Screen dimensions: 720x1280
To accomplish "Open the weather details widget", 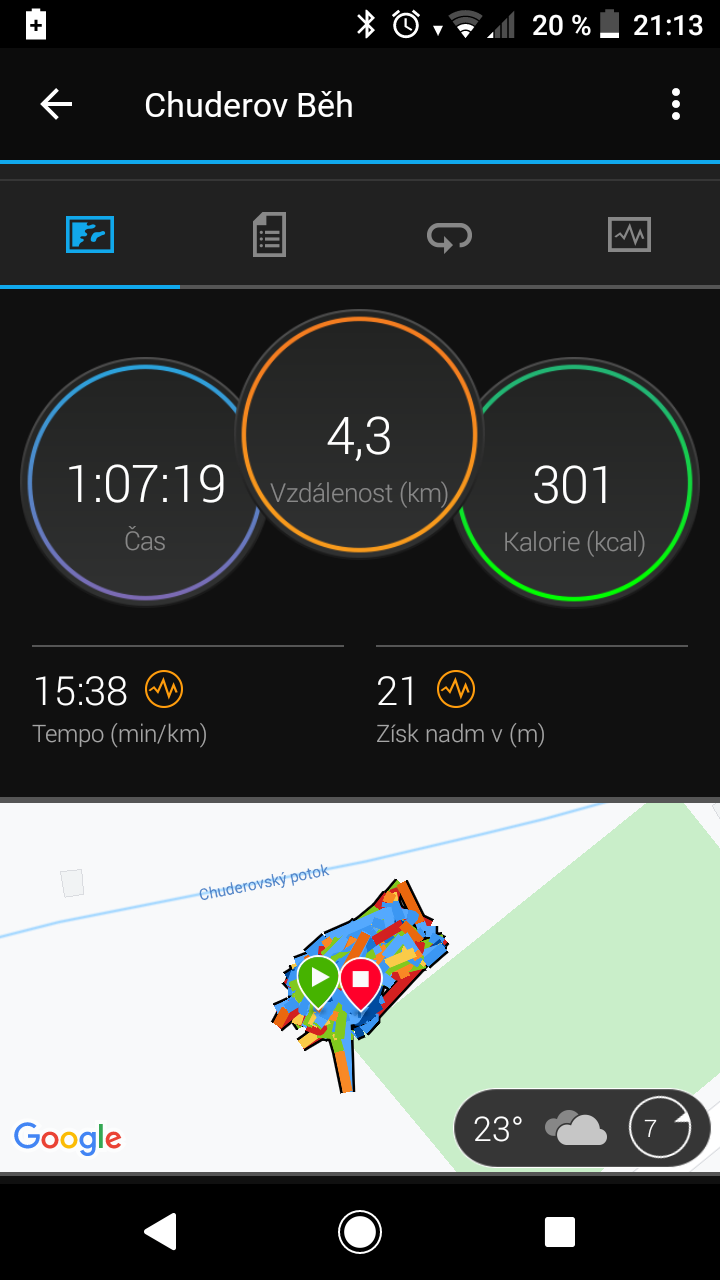I will pyautogui.click(x=582, y=1129).
